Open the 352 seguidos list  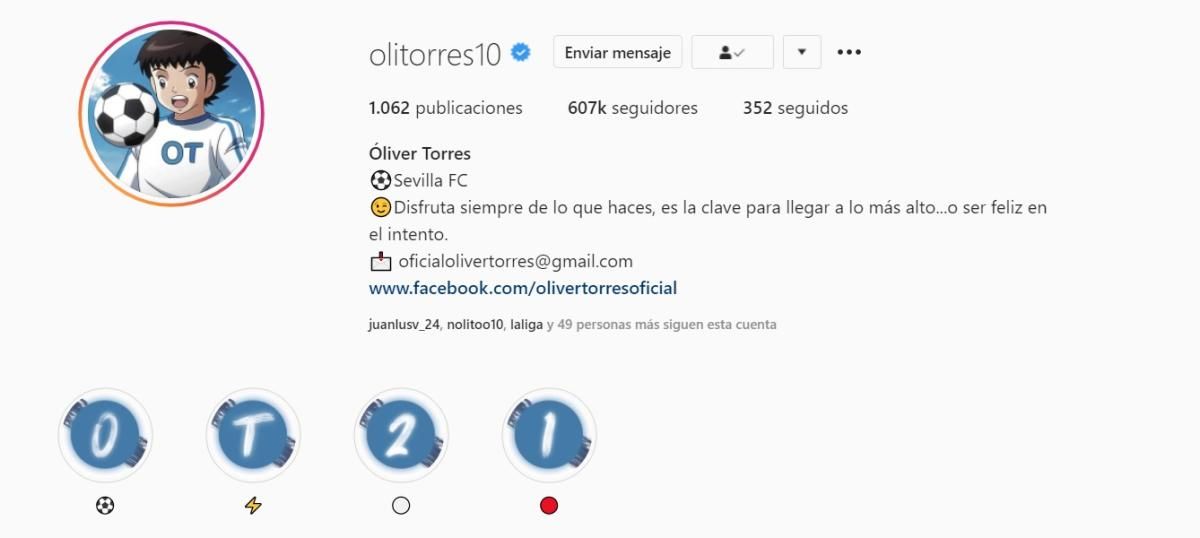[795, 108]
